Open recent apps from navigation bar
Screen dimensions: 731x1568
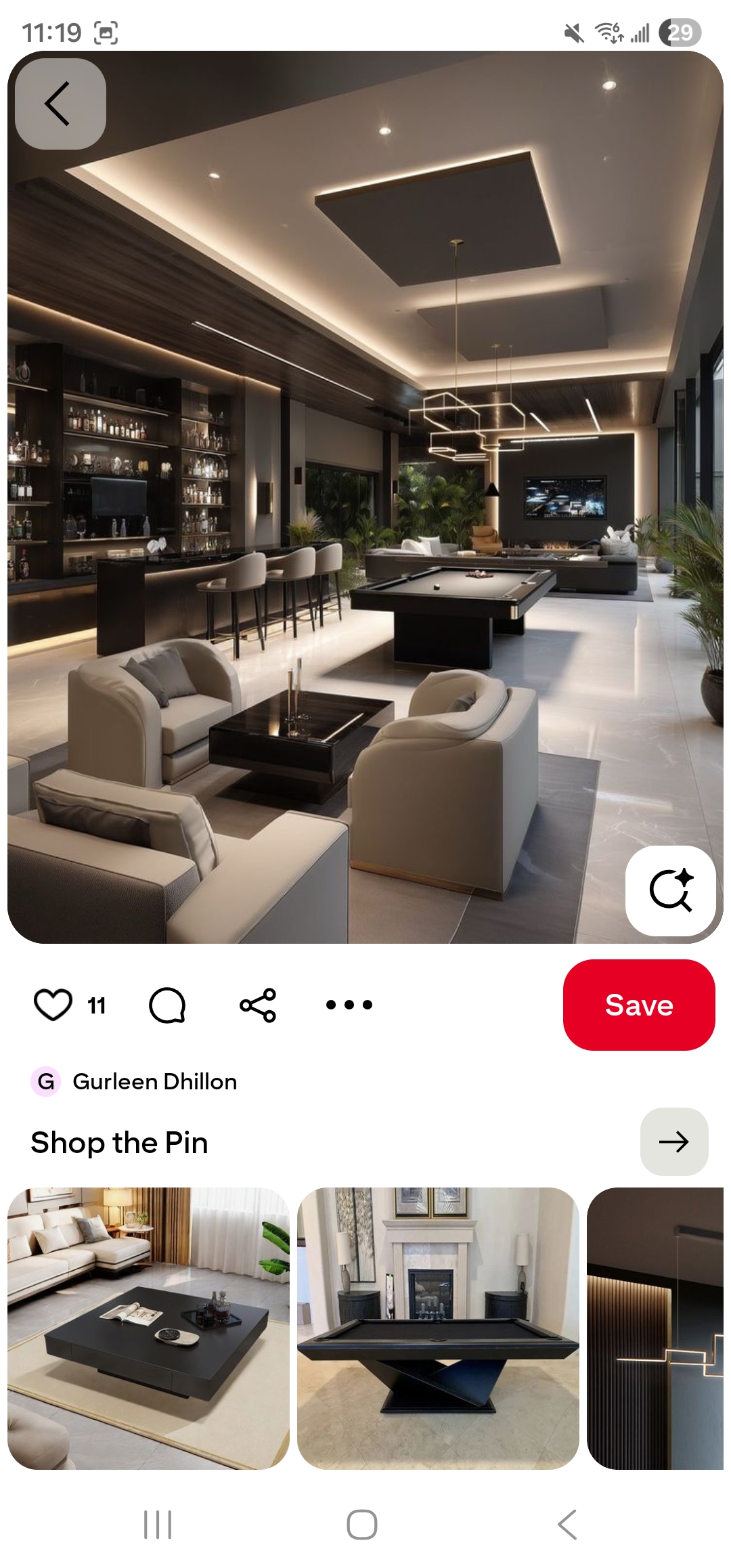(158, 1525)
